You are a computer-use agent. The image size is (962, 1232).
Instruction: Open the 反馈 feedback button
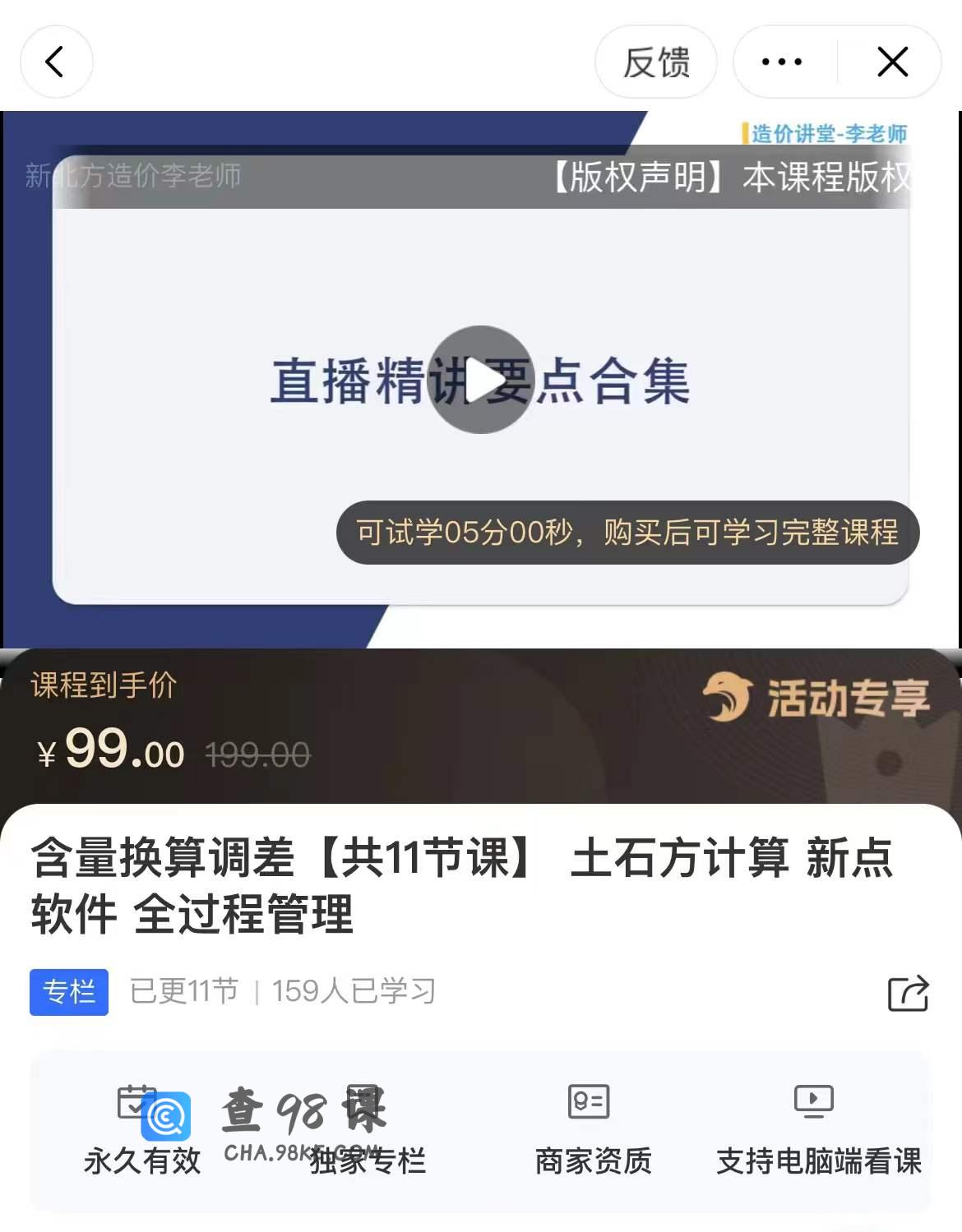655,62
